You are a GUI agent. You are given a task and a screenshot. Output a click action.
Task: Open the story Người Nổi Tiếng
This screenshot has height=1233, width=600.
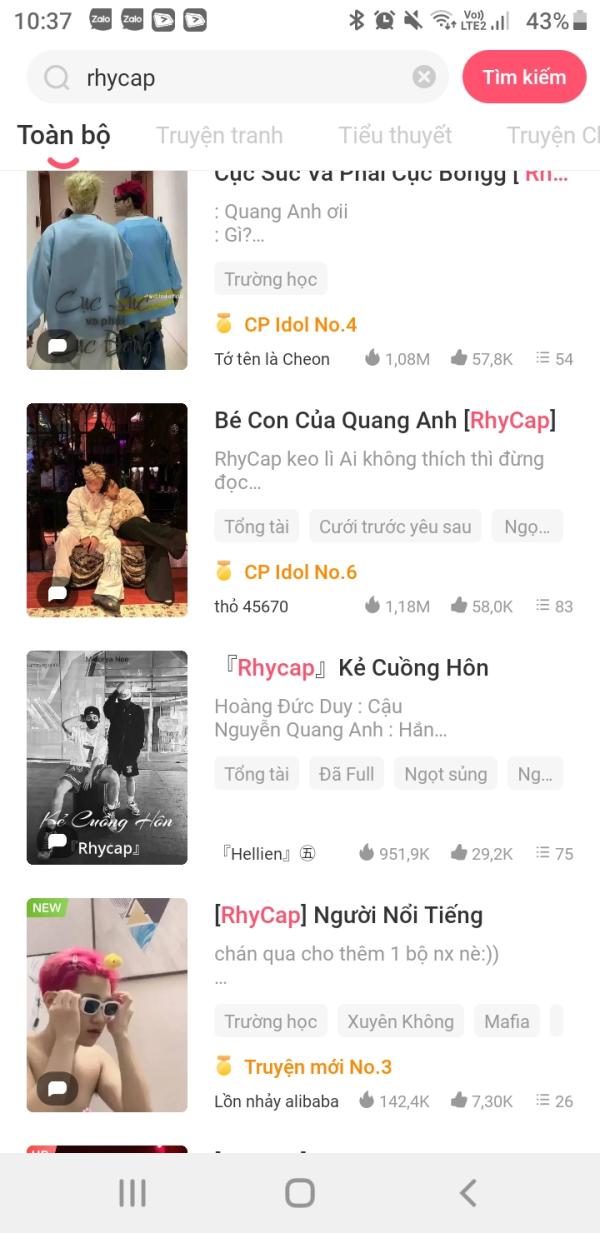point(348,915)
